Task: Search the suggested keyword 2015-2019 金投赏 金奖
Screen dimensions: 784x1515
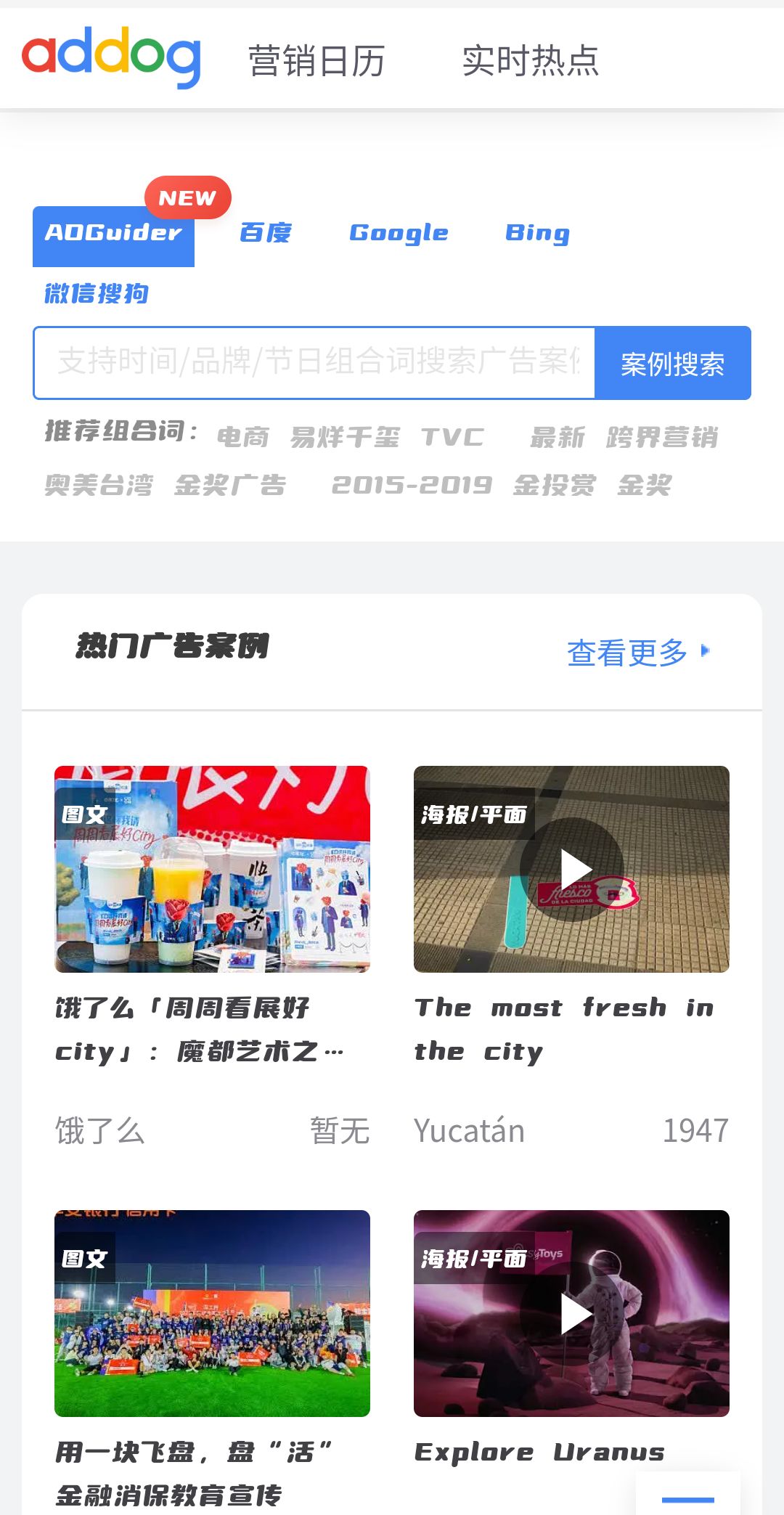Action: 502,485
